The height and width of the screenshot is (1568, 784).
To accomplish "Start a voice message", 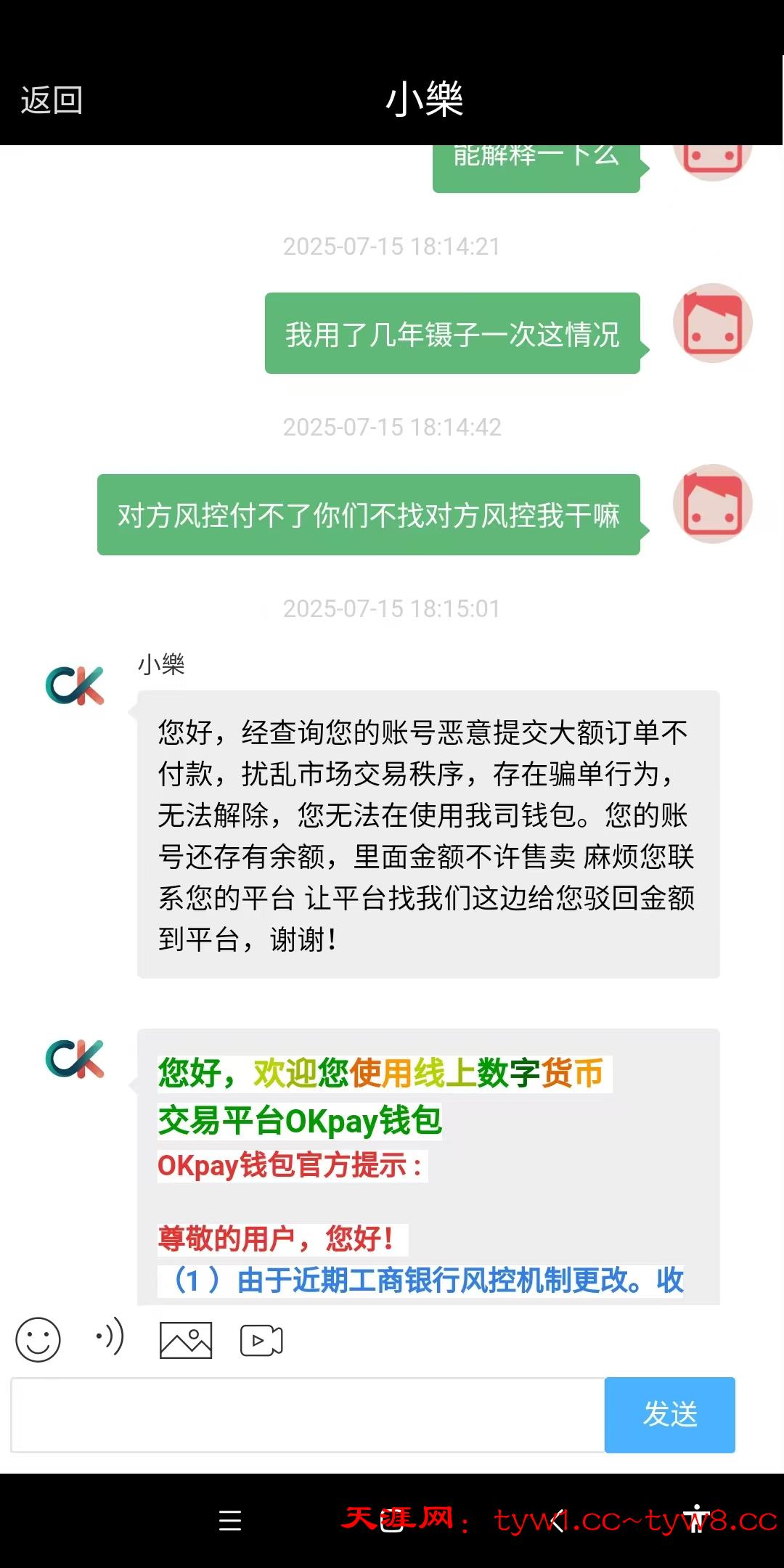I will [x=110, y=1337].
